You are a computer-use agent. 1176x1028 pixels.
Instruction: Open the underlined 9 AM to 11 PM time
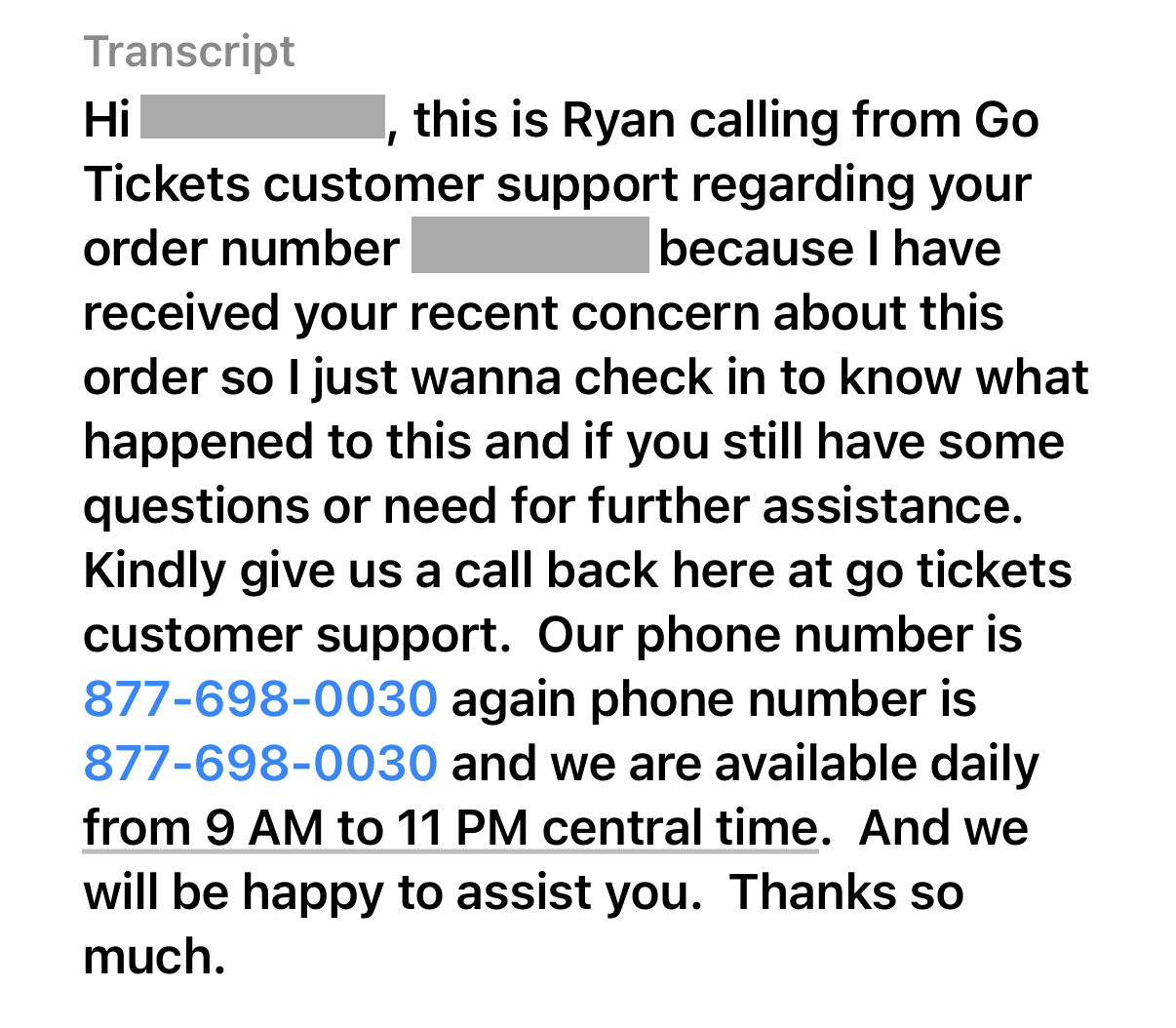tap(451, 829)
